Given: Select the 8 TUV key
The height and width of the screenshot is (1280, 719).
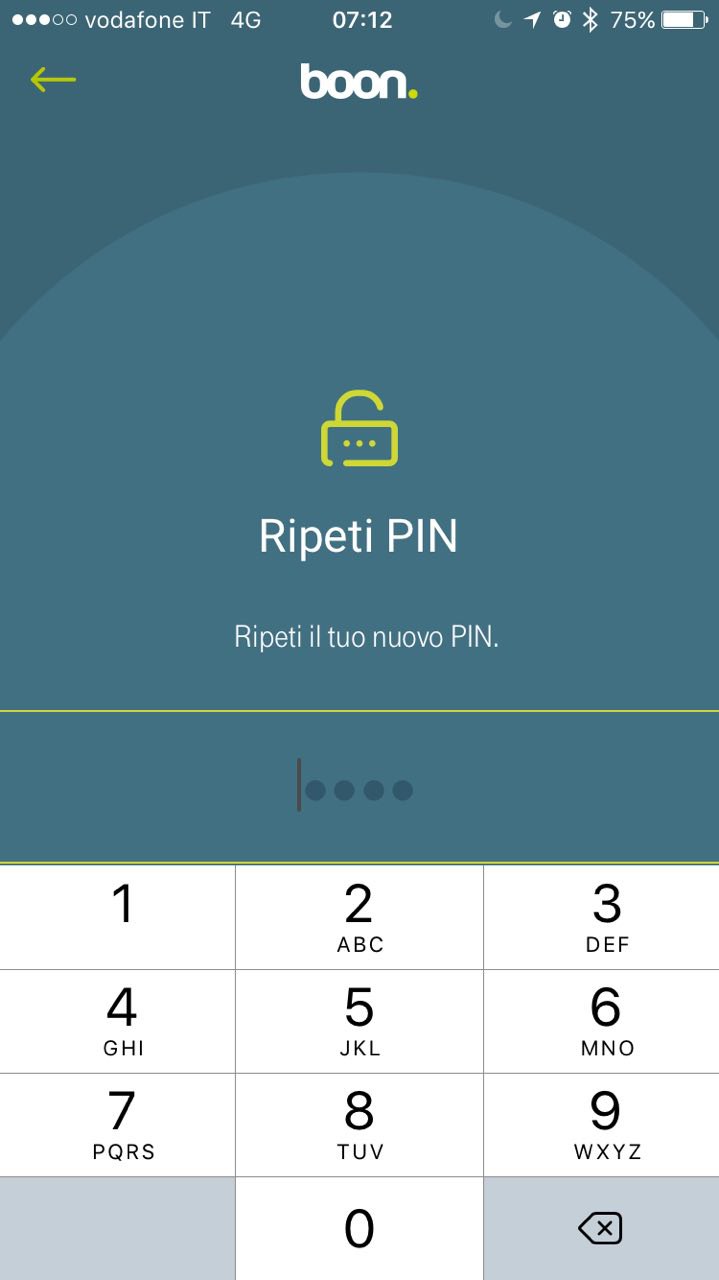Looking at the screenshot, I should tap(359, 1124).
